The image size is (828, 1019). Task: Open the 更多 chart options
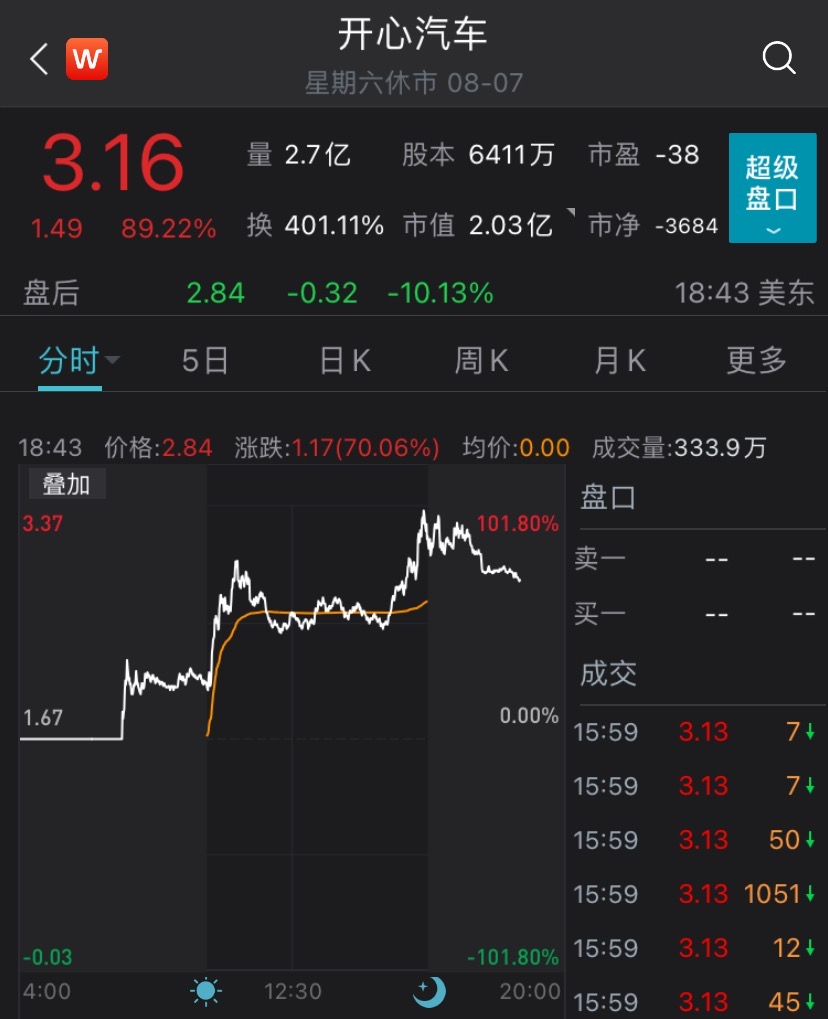click(757, 361)
